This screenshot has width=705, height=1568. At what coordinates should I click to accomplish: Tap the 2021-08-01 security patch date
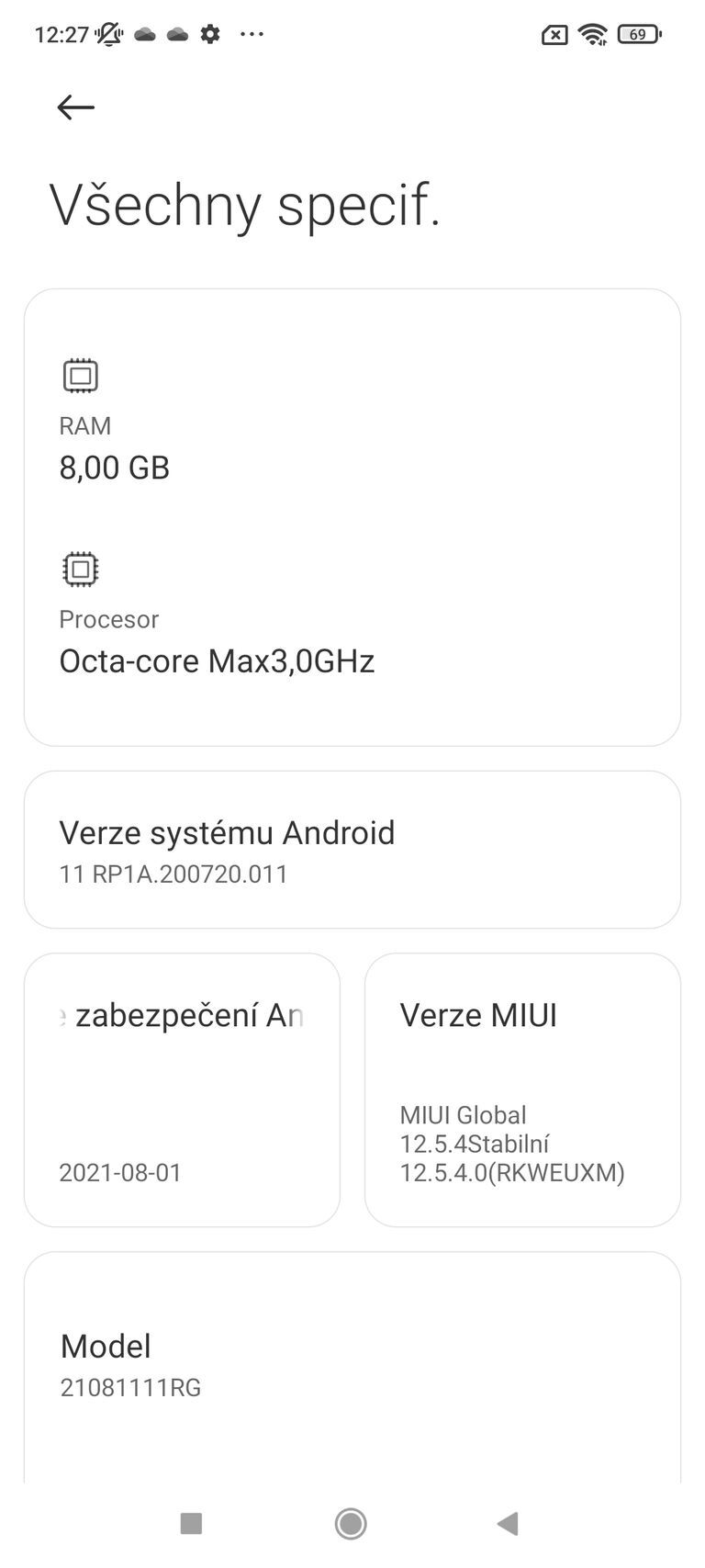120,1172
